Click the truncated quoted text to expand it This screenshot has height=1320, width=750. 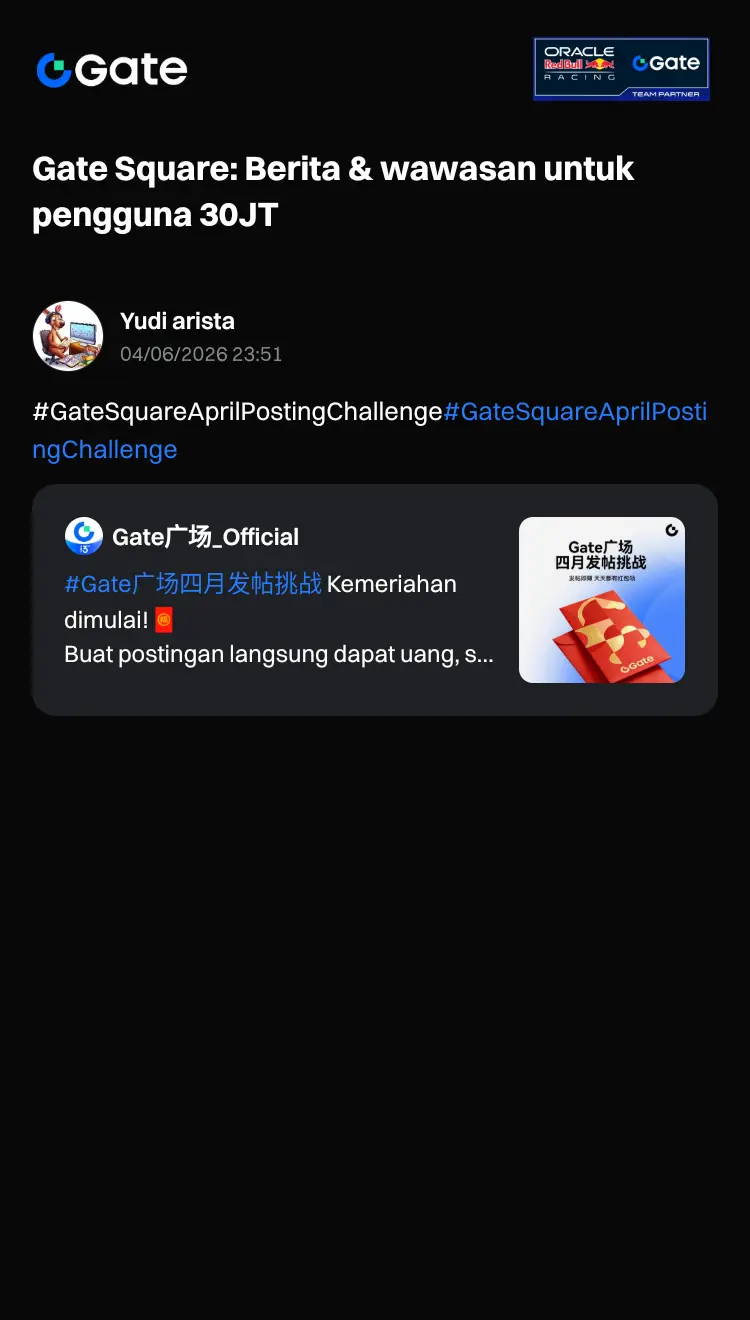pyautogui.click(x=280, y=654)
